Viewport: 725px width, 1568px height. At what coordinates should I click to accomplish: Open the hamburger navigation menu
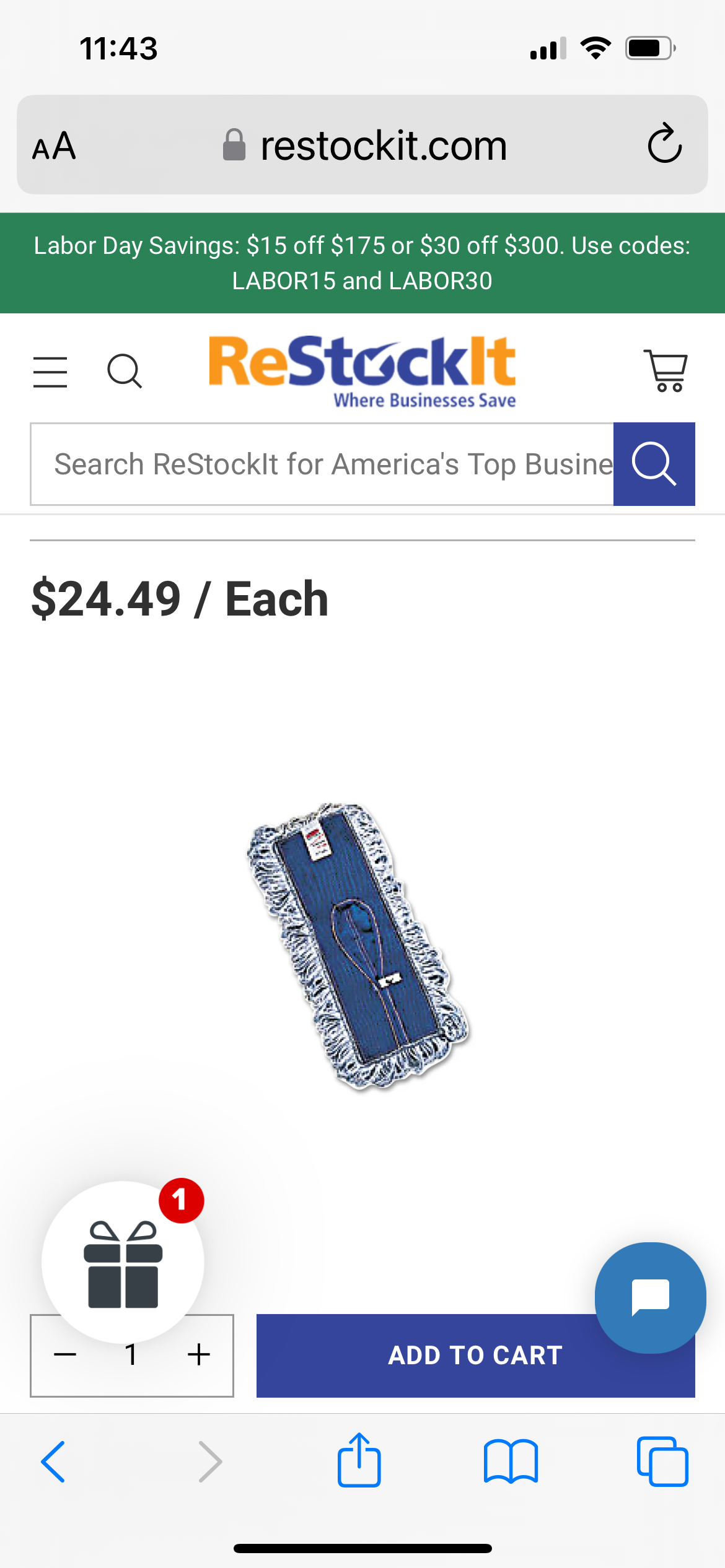50,372
